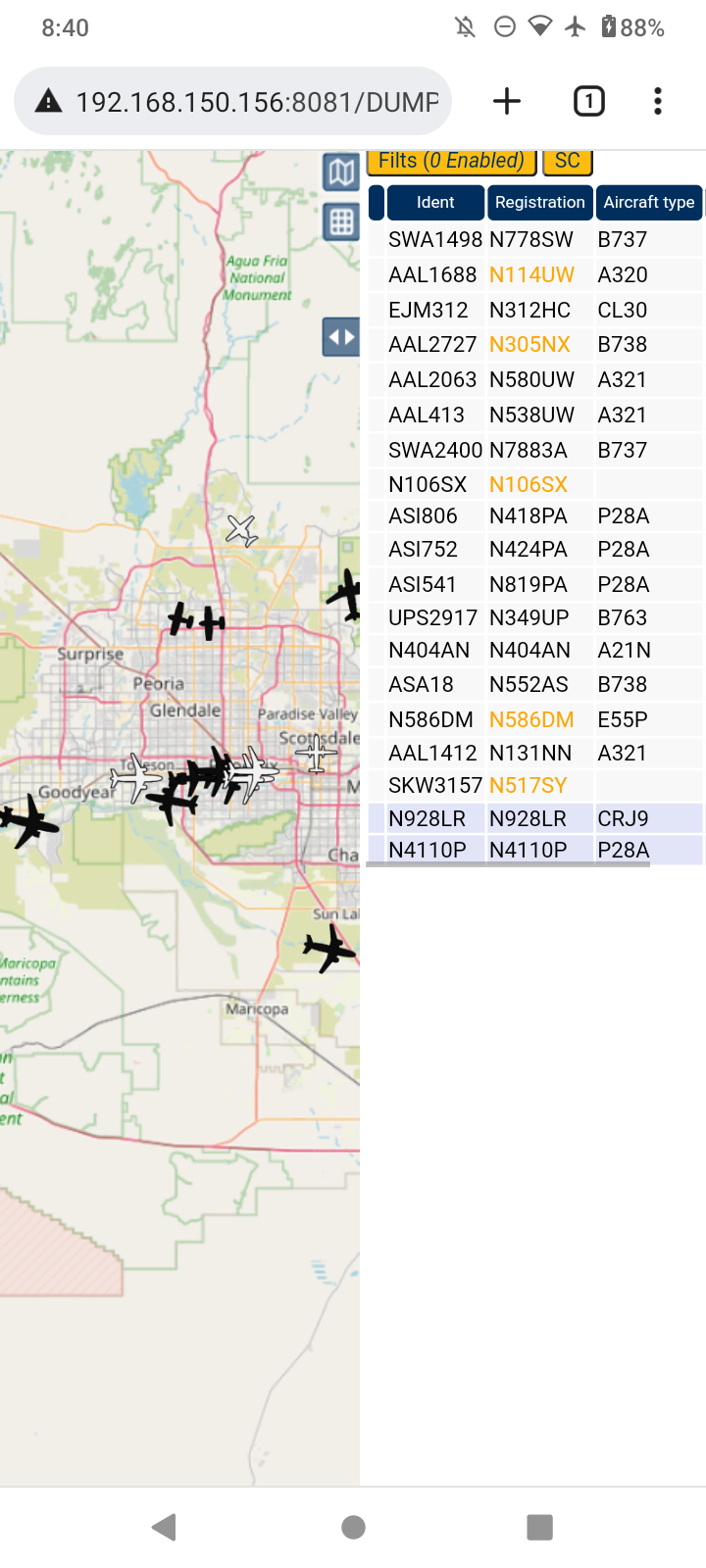
Task: Open the map layers button
Action: pyautogui.click(x=341, y=172)
